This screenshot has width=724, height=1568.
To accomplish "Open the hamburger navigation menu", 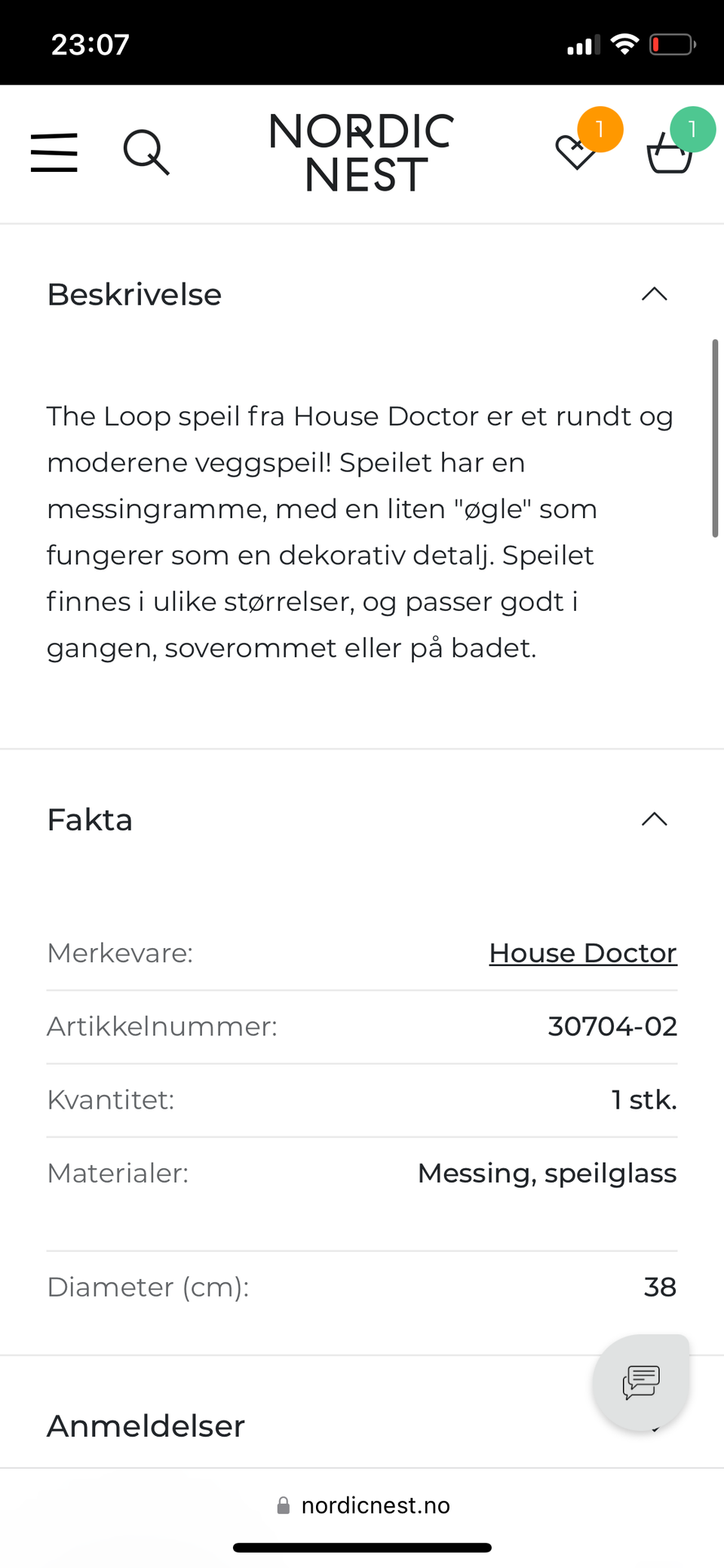I will (x=54, y=152).
